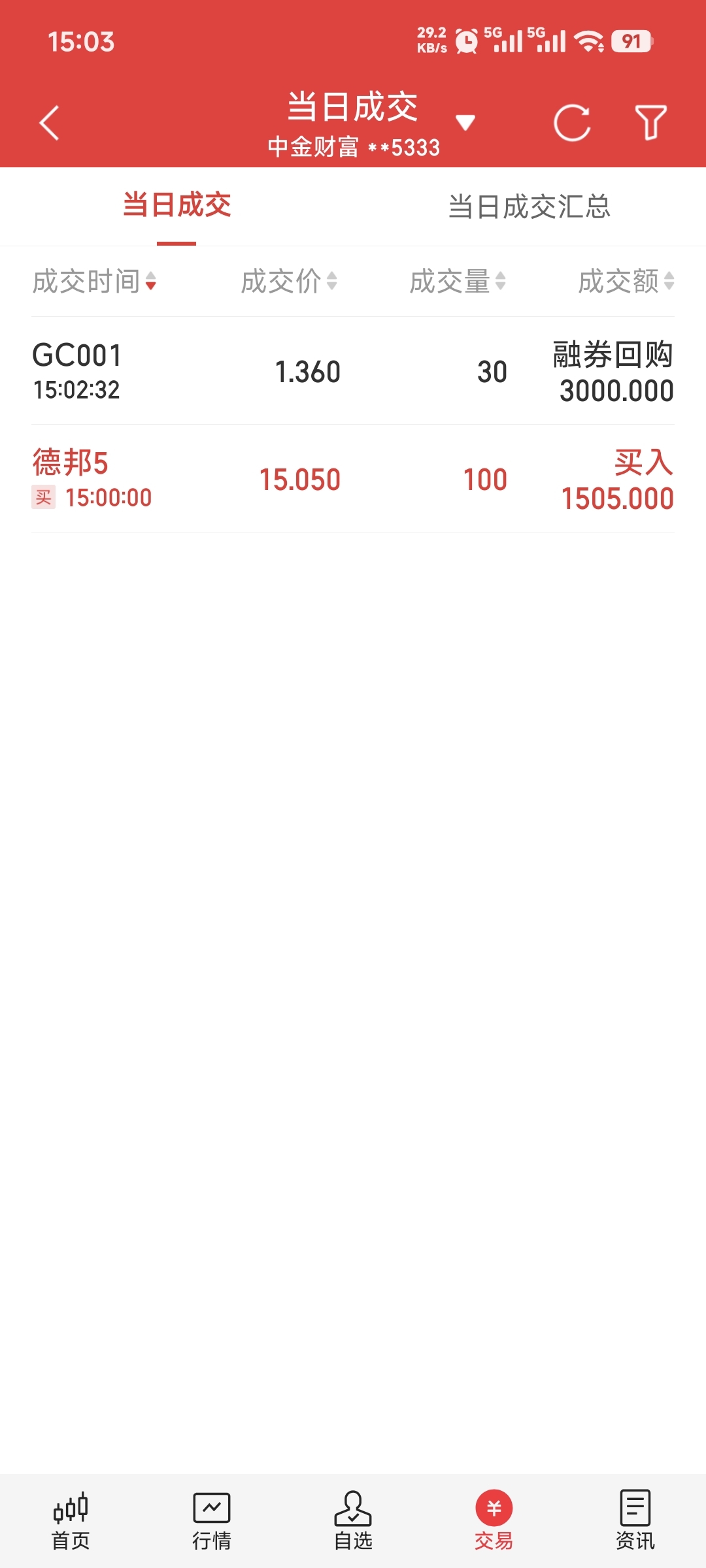Sort by 成交时间 column

pyautogui.click(x=94, y=282)
